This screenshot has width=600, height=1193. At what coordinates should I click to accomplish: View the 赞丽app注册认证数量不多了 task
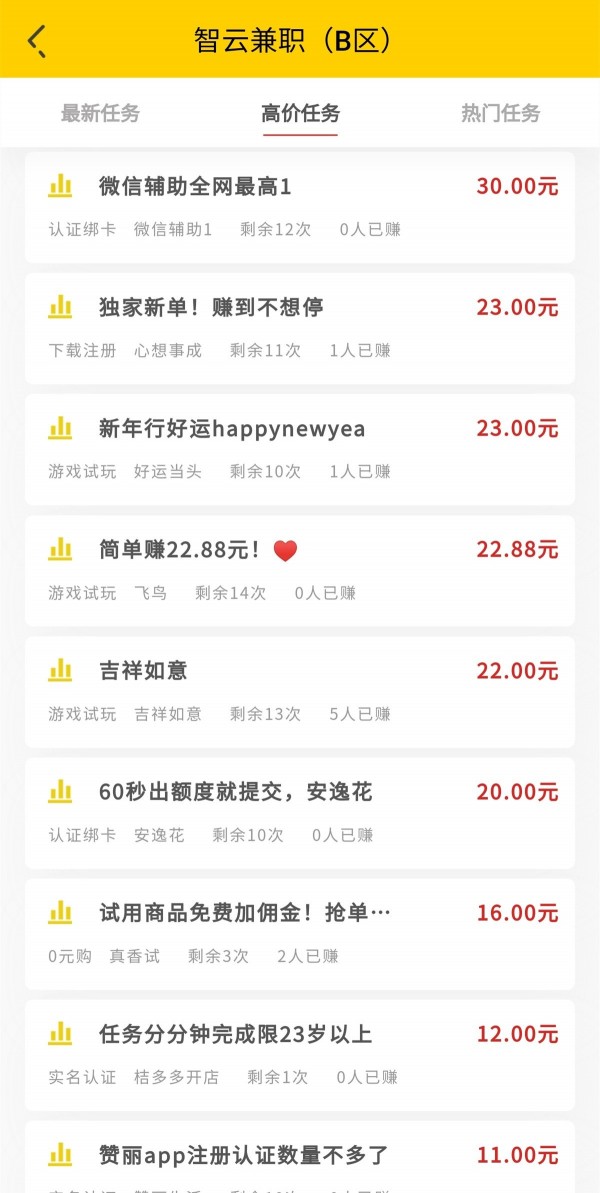click(300, 1160)
